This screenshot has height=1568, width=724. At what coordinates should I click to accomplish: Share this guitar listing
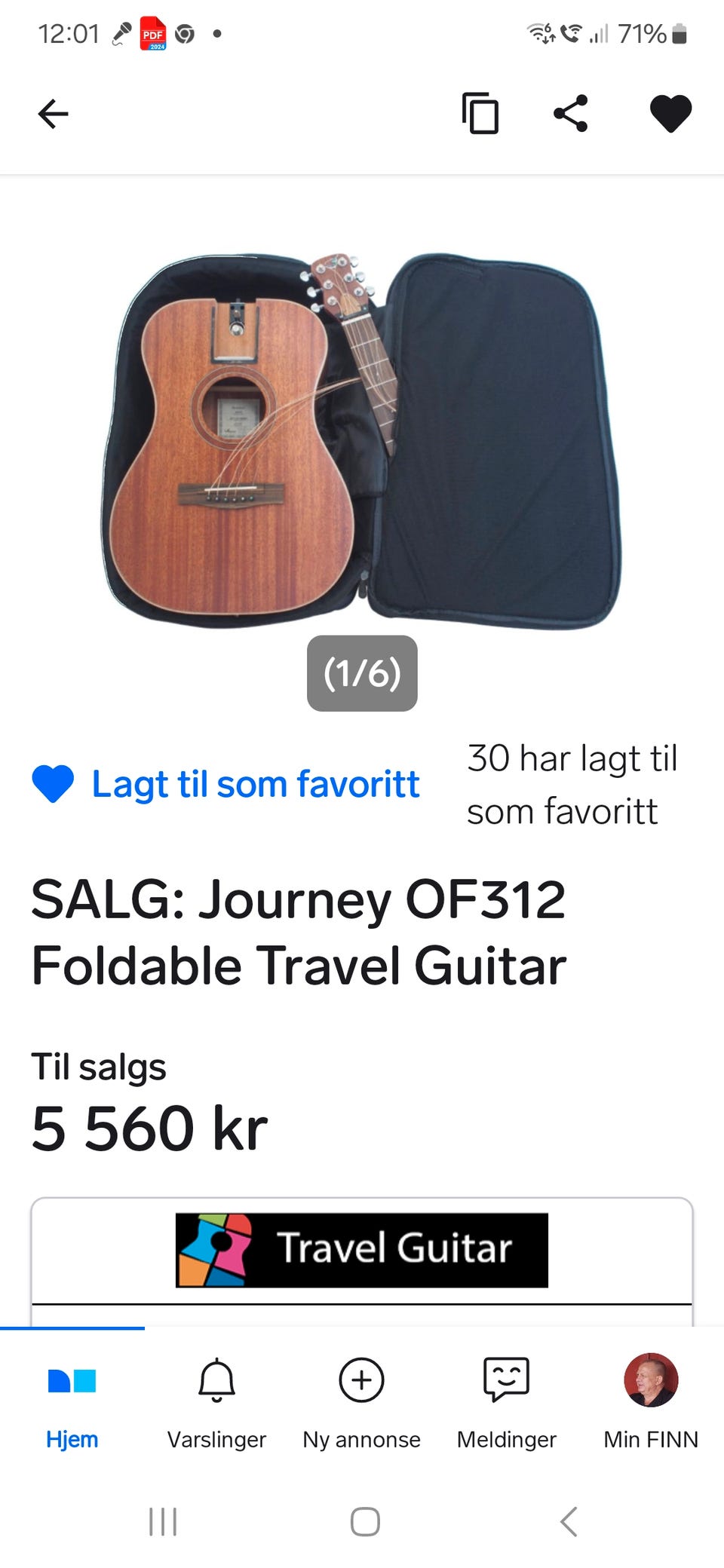click(571, 113)
